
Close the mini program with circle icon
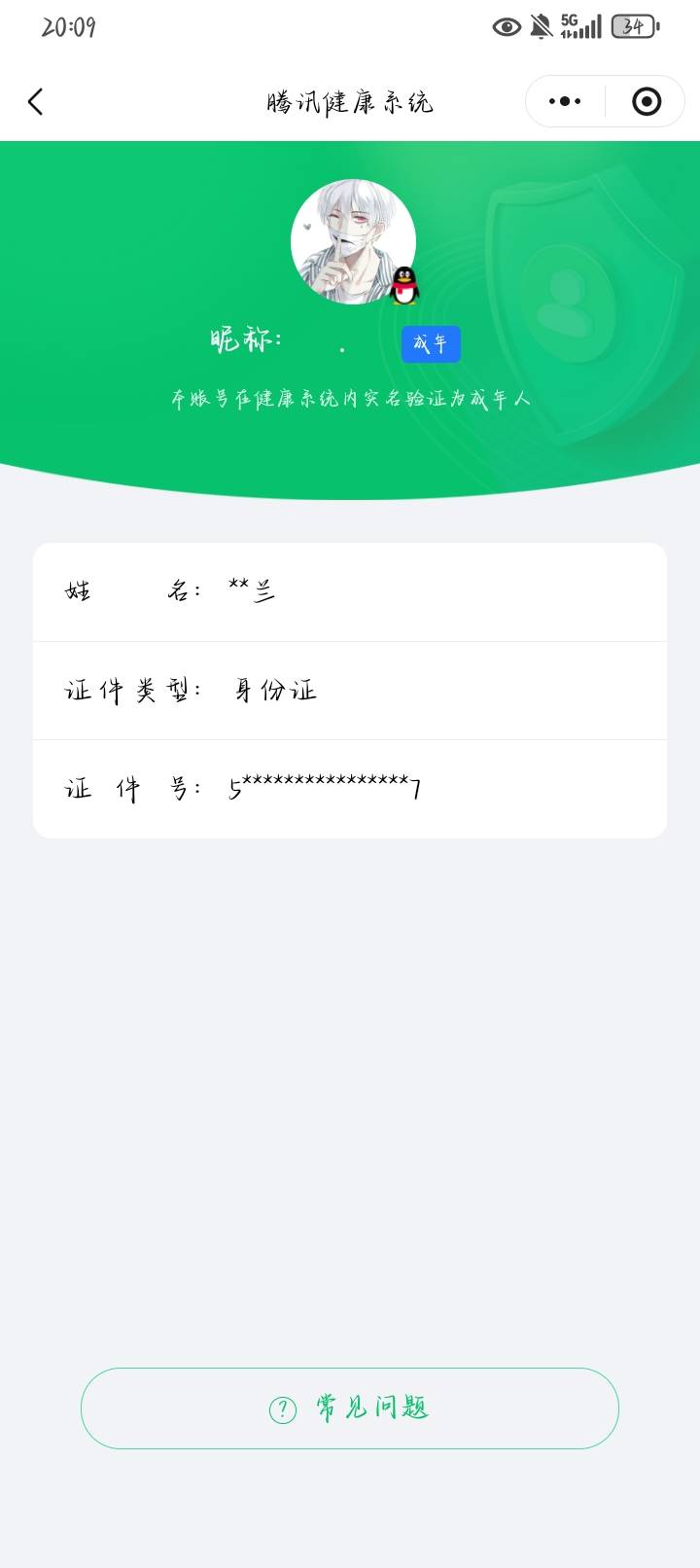(647, 101)
